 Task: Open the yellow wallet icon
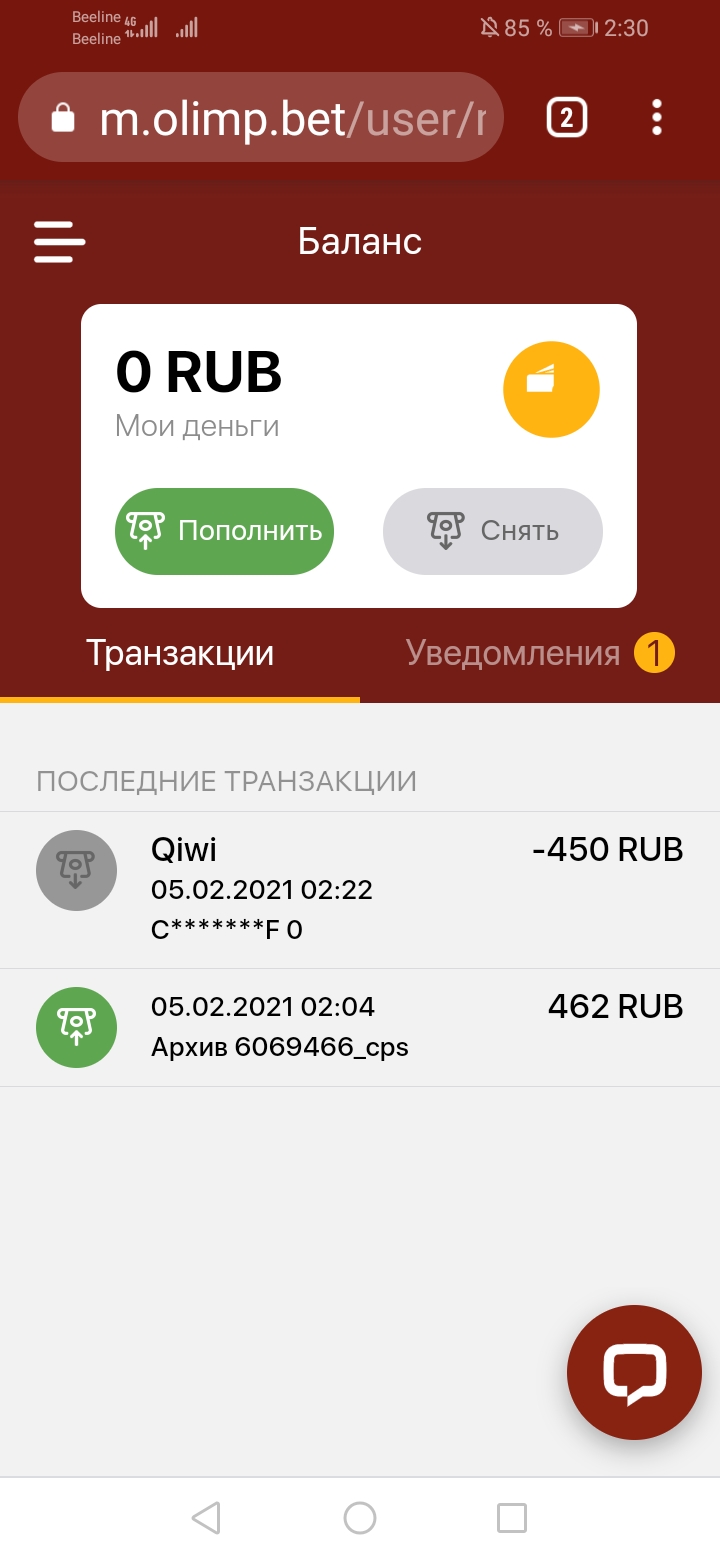(x=551, y=390)
